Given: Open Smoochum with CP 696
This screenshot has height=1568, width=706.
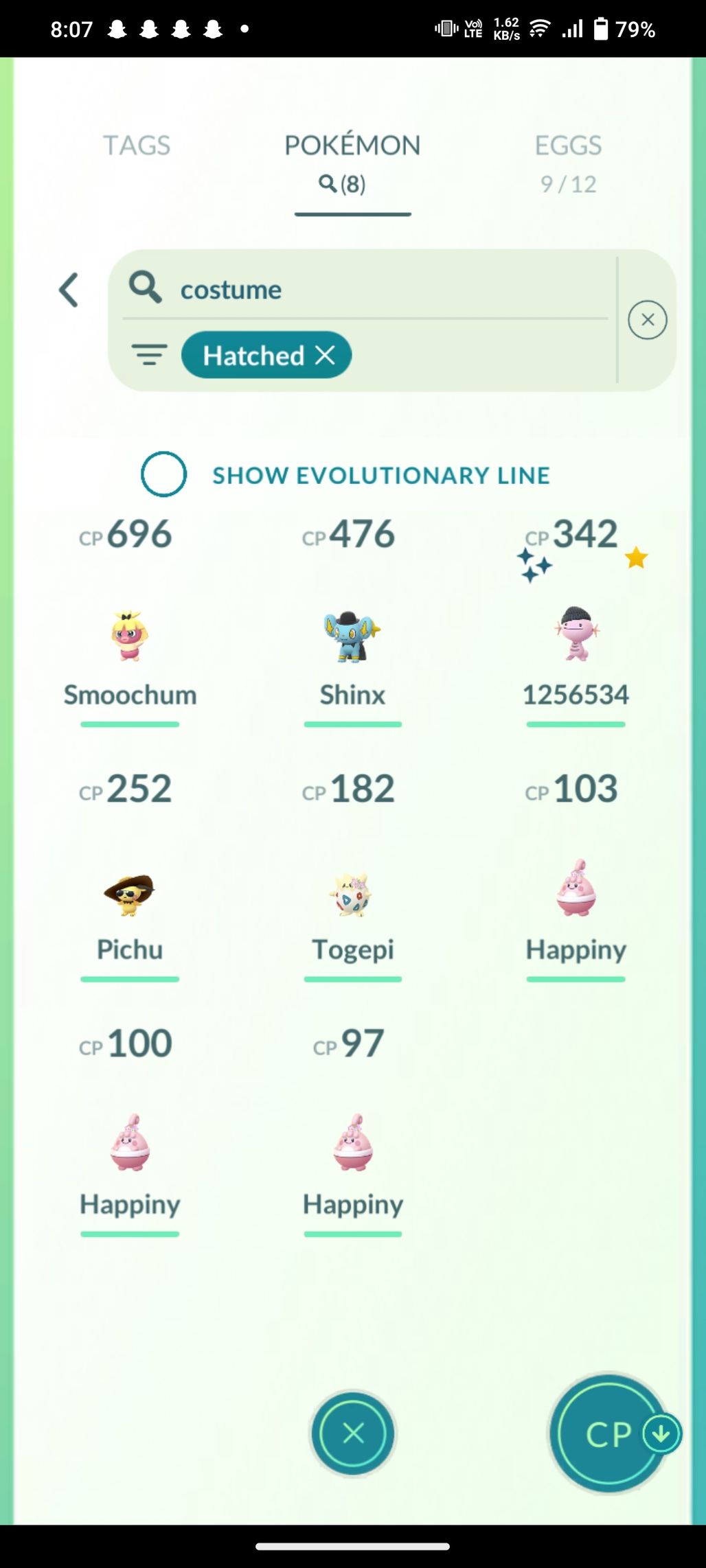Looking at the screenshot, I should tap(130, 635).
